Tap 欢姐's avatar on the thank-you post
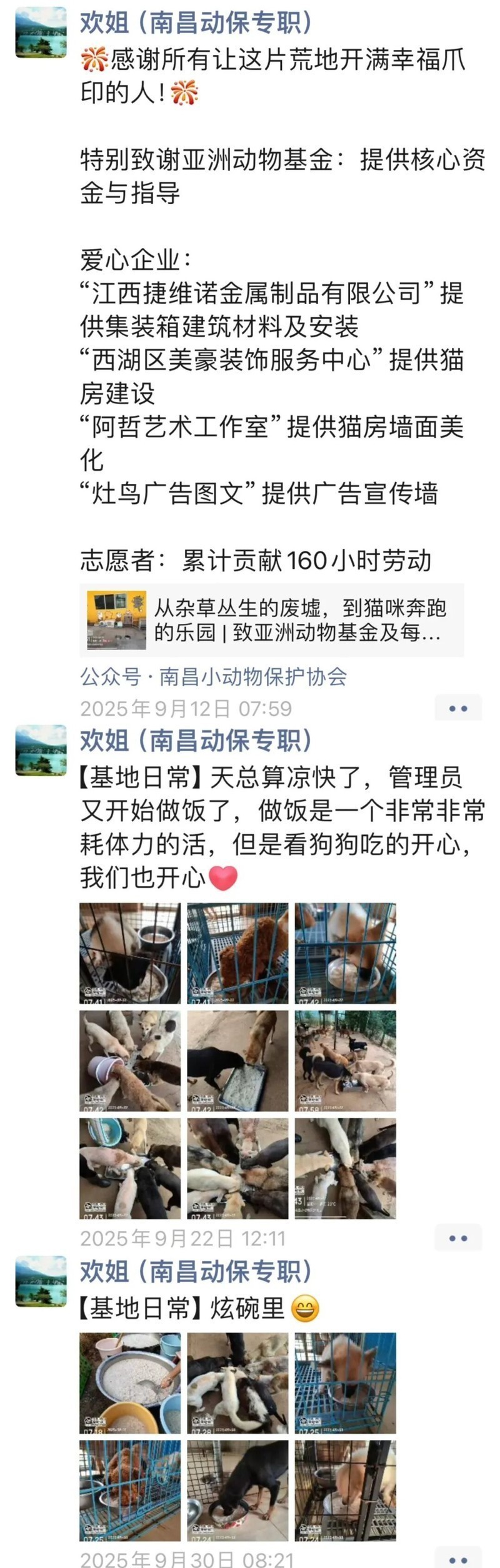The width and height of the screenshot is (500, 1568). [x=41, y=33]
